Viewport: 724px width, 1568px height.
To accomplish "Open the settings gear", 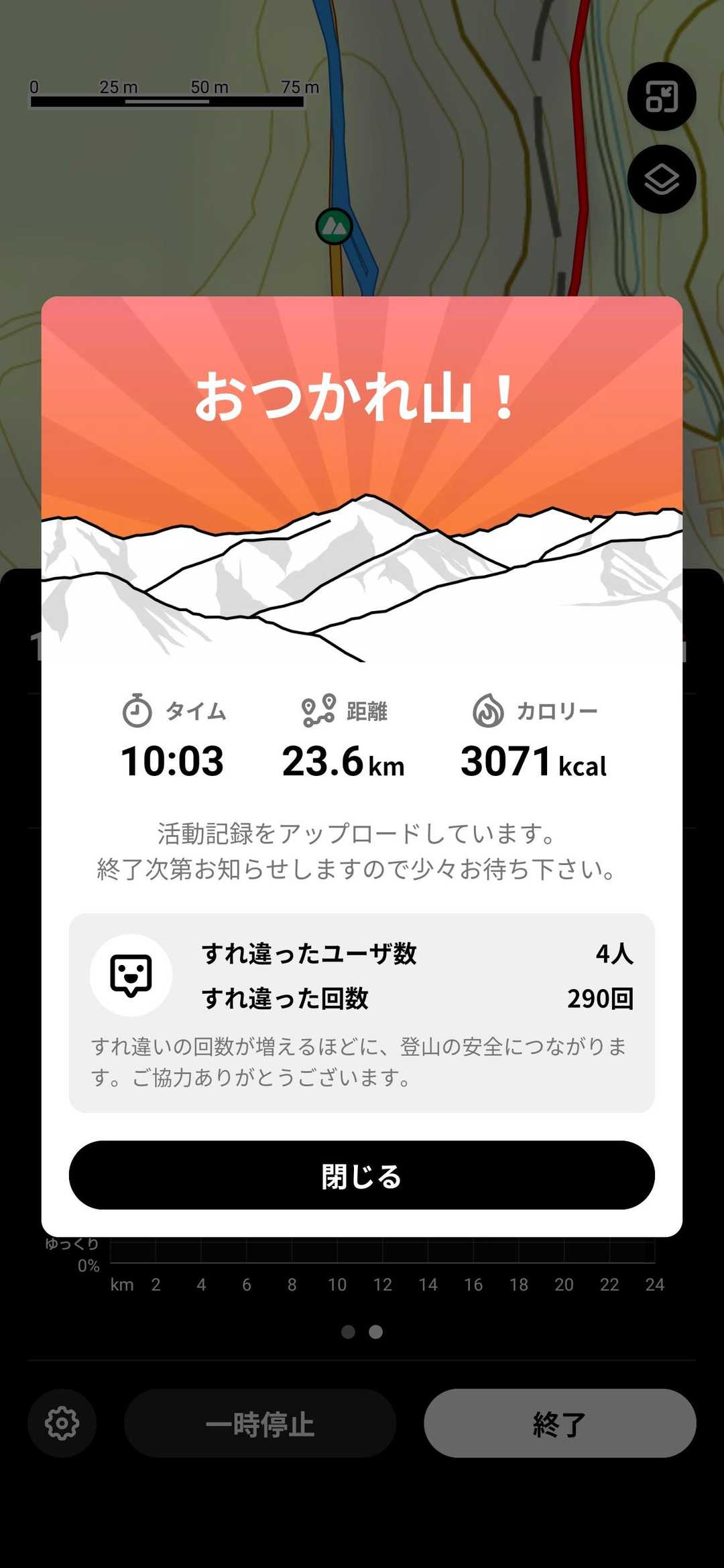I will tap(62, 1423).
